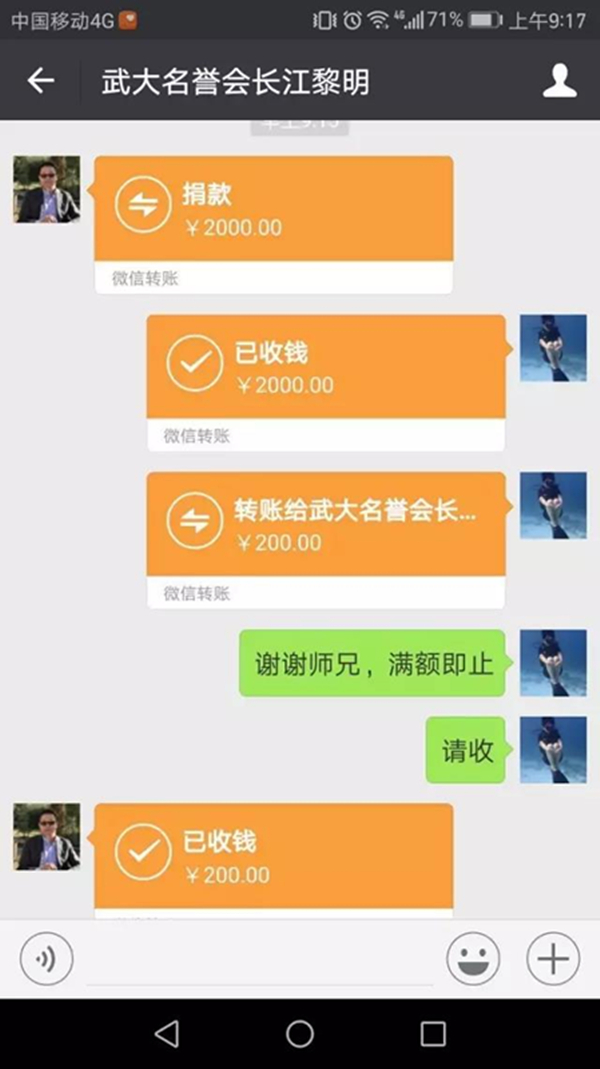Tap the message text field
The height and width of the screenshot is (1069, 600).
[x=260, y=960]
